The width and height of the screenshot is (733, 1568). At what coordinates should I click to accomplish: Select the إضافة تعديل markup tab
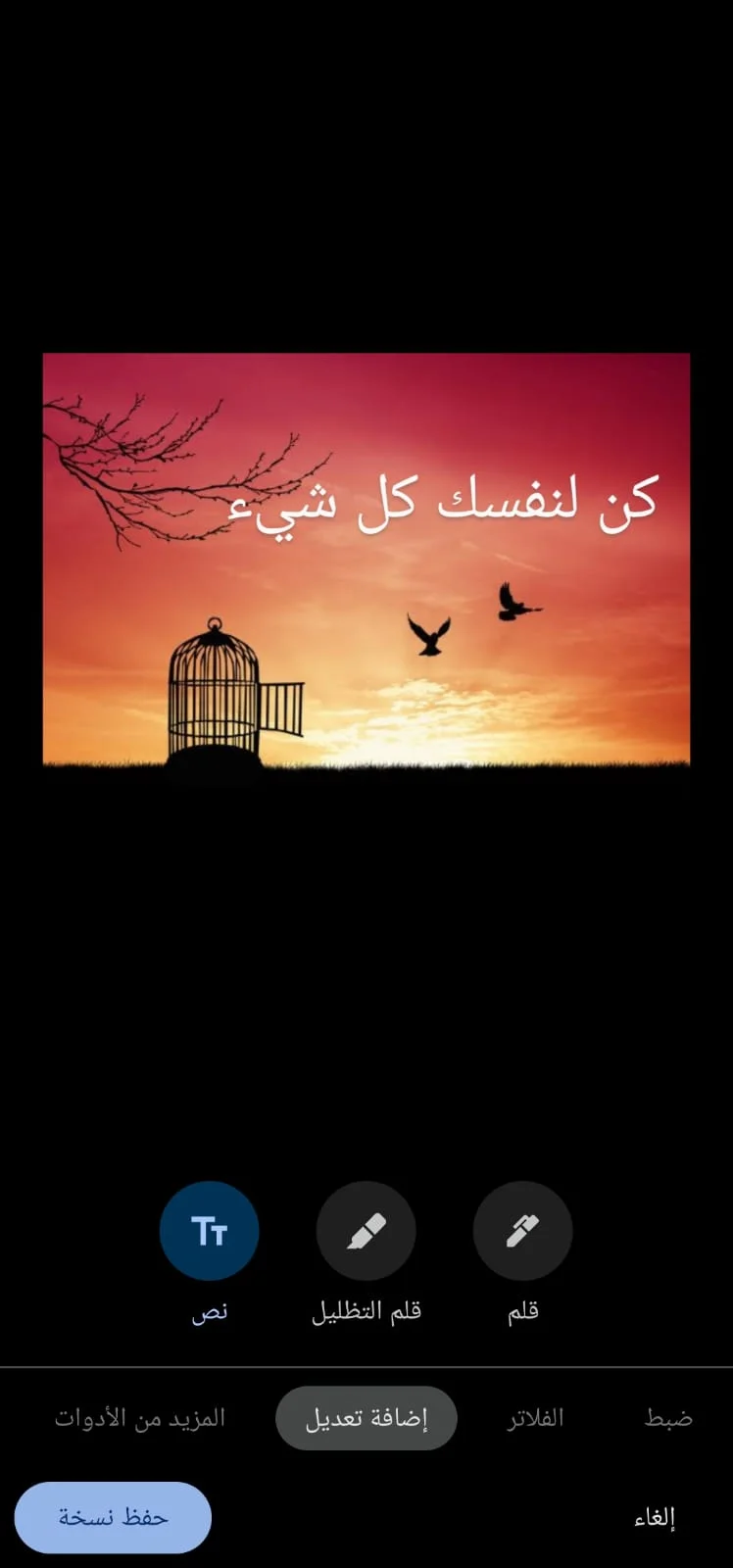(366, 1418)
